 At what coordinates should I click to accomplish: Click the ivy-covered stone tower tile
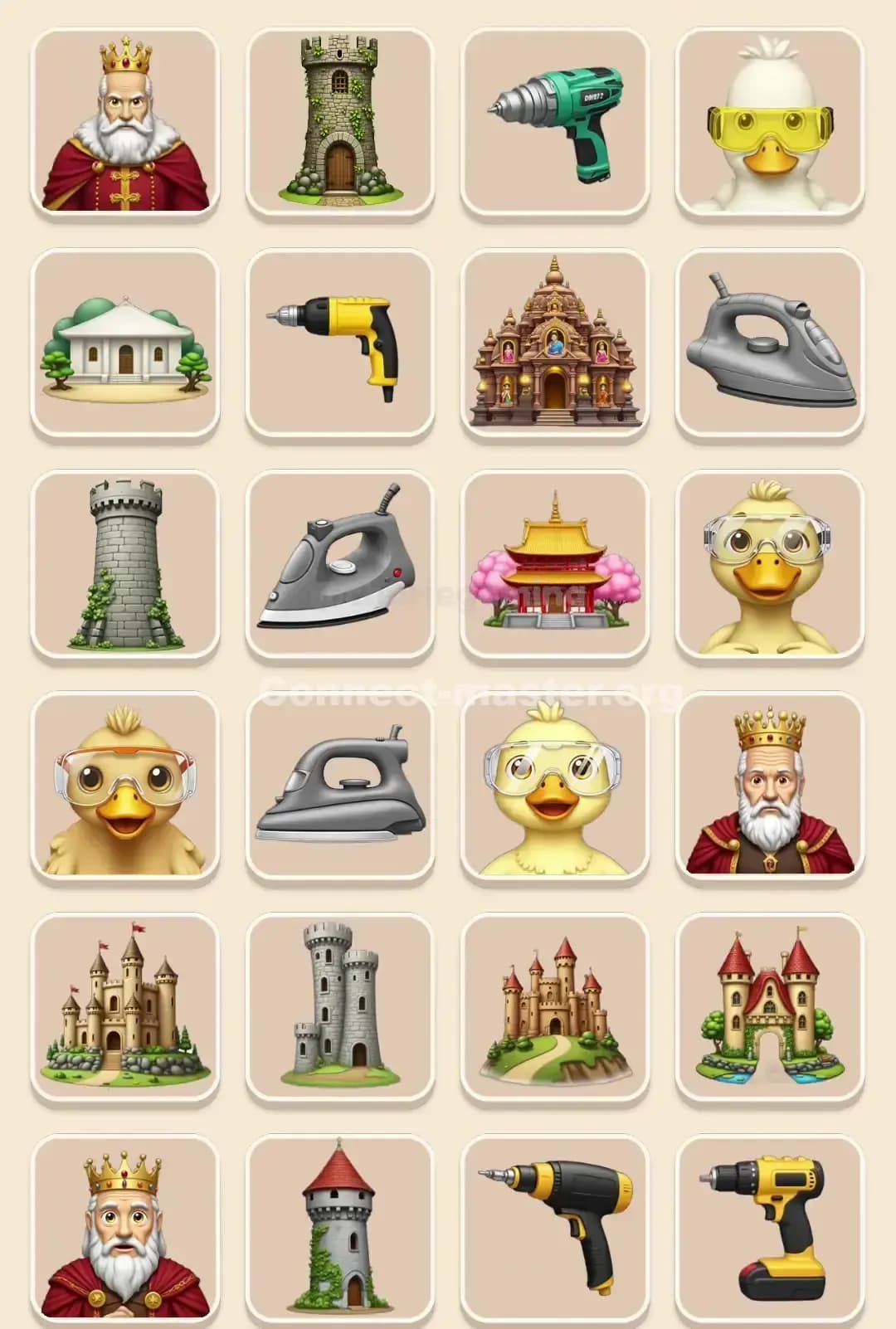click(340, 120)
